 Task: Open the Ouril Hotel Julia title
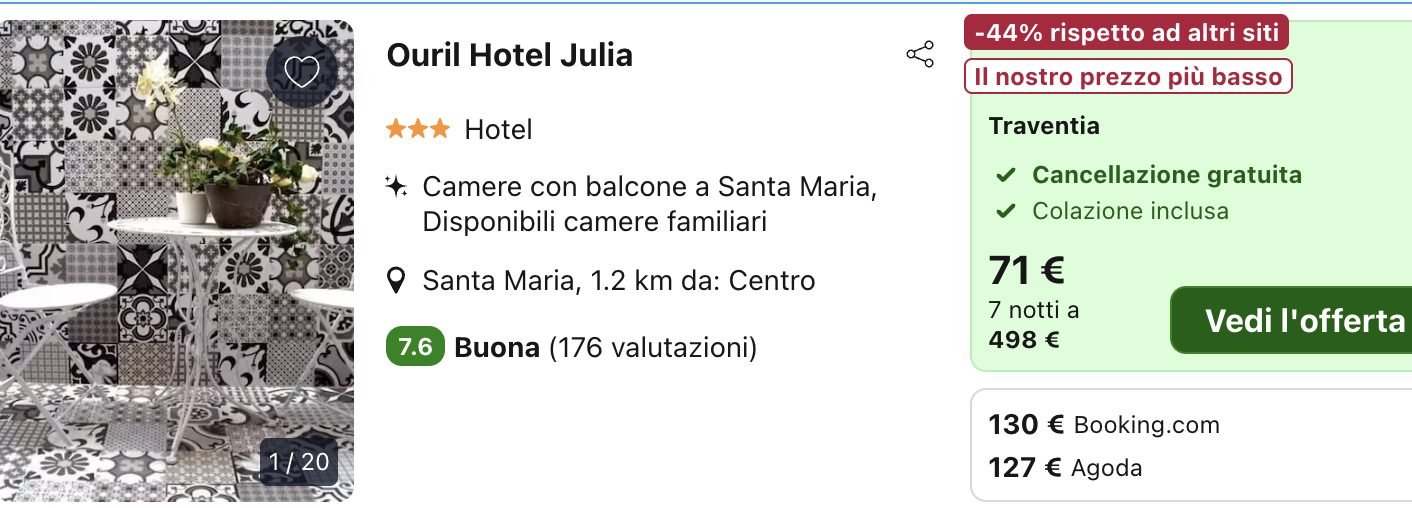coord(510,55)
